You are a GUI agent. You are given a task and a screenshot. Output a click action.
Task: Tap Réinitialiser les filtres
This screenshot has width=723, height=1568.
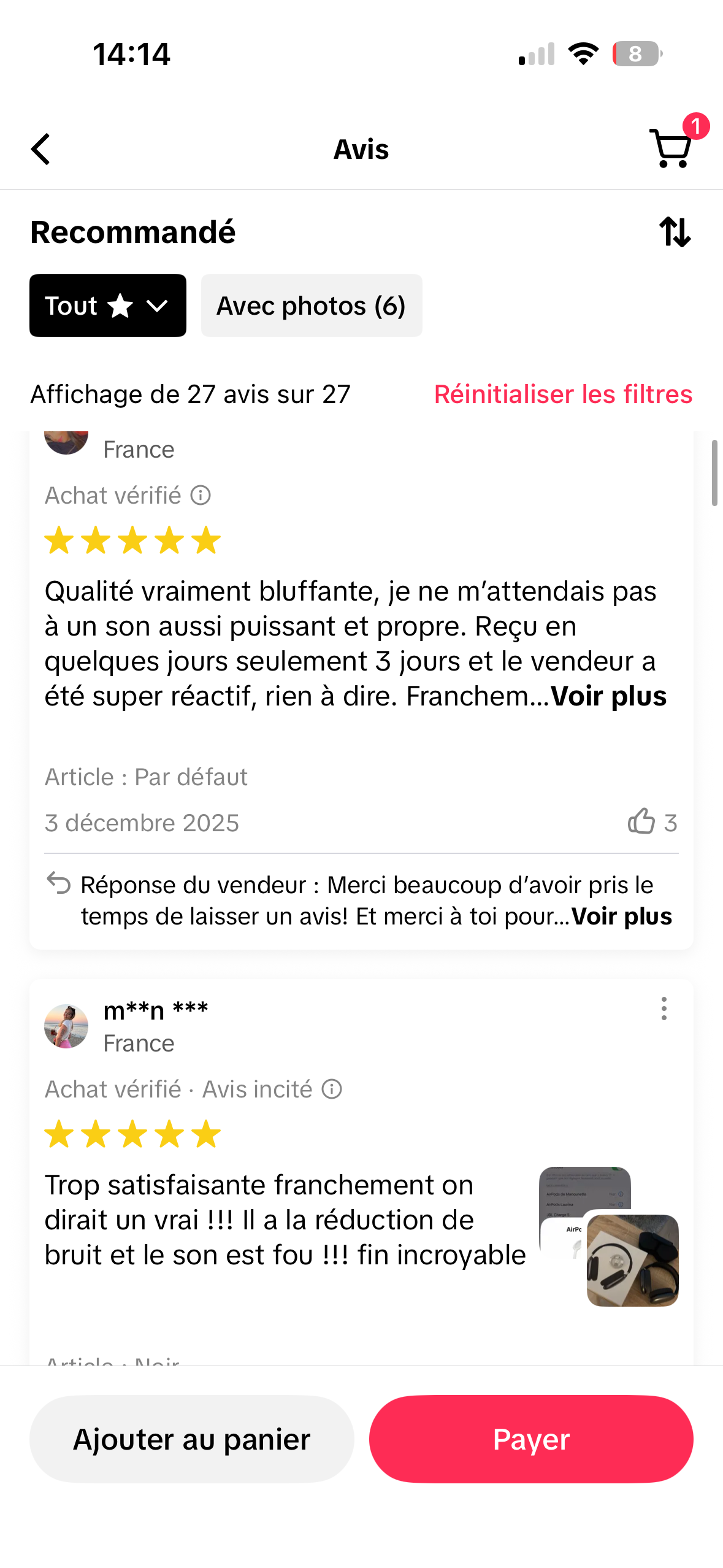(563, 394)
